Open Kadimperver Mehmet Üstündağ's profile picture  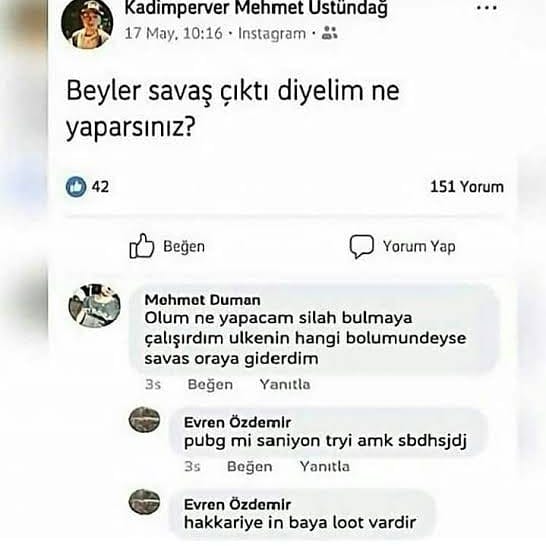coord(87,23)
